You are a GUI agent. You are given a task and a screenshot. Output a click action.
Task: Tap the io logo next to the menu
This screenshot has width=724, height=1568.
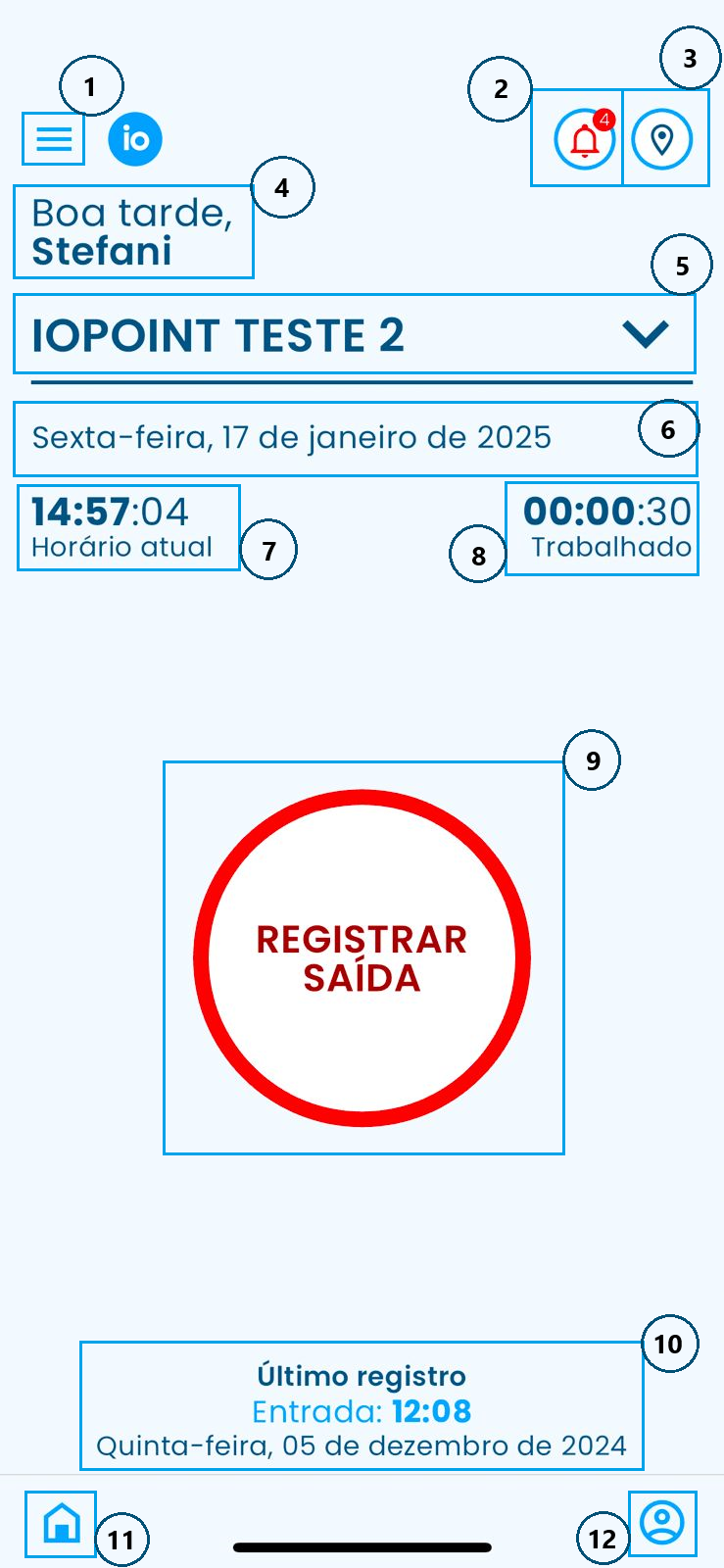coord(135,139)
